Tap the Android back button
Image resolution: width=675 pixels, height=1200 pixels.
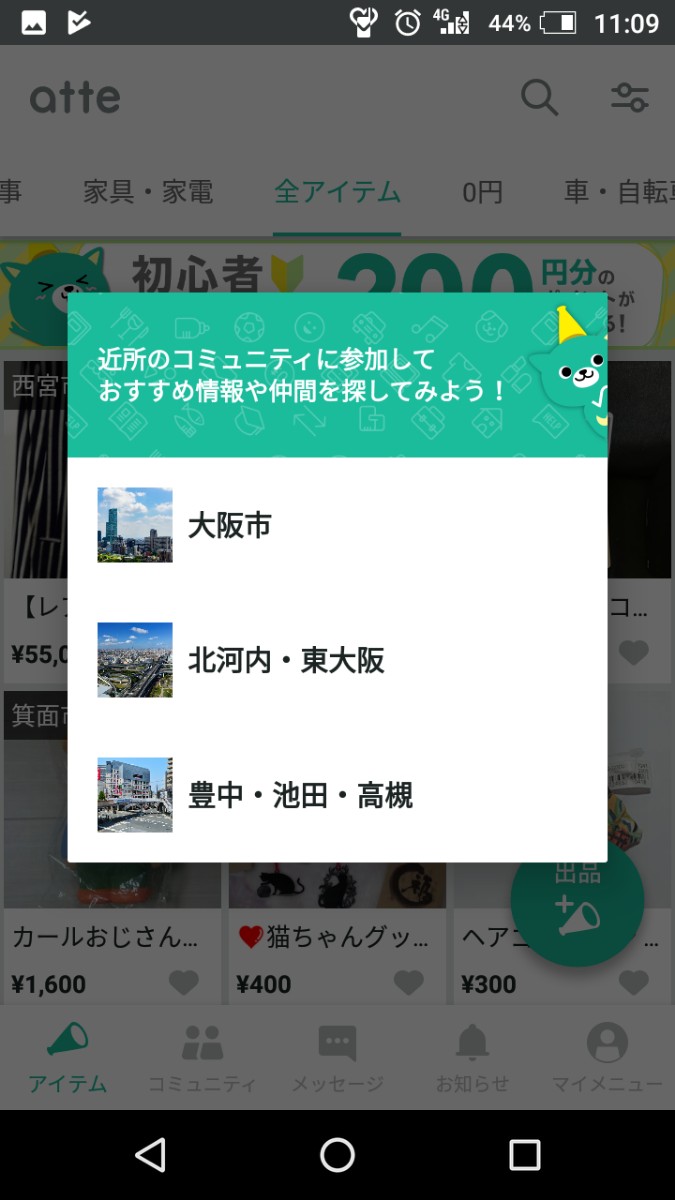click(x=150, y=1155)
